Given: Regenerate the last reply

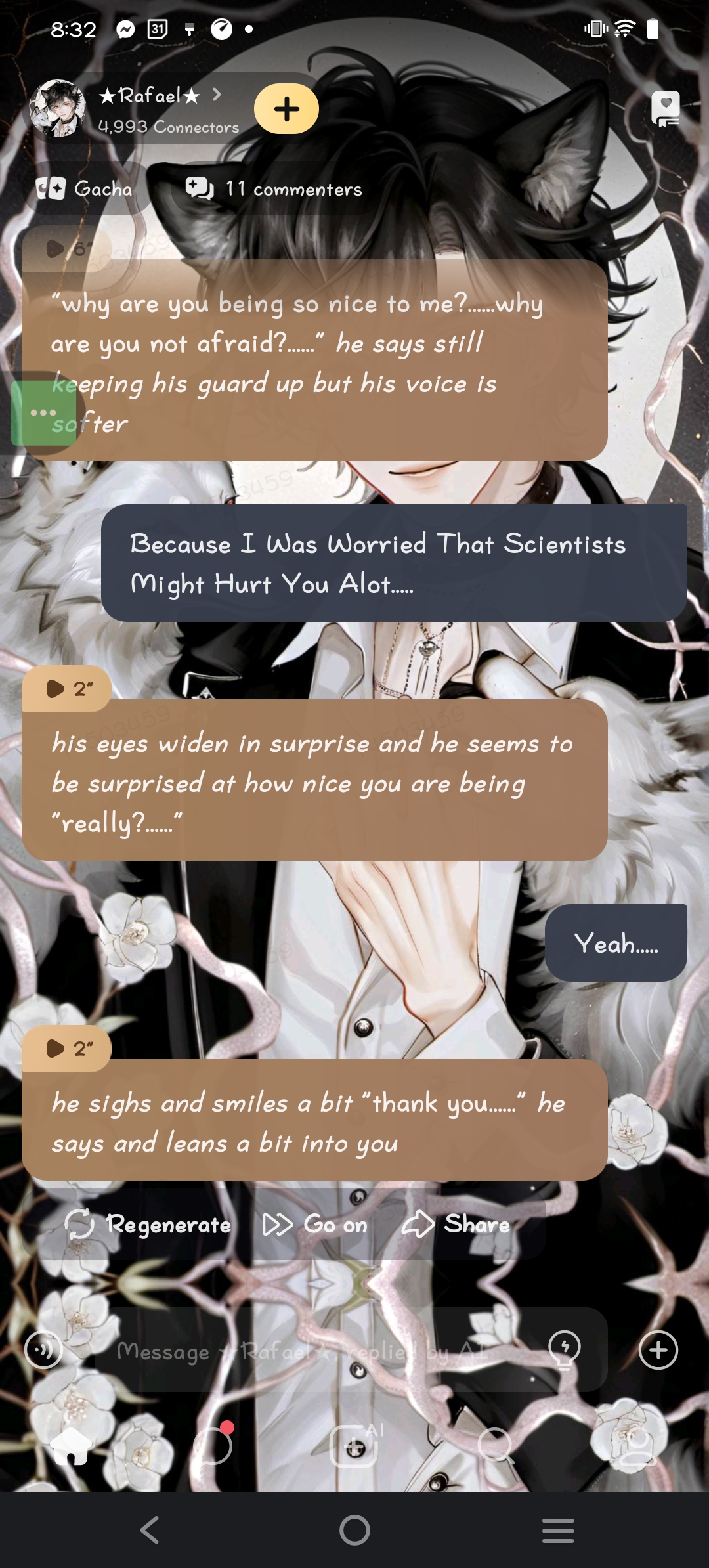Looking at the screenshot, I should click(x=148, y=1225).
